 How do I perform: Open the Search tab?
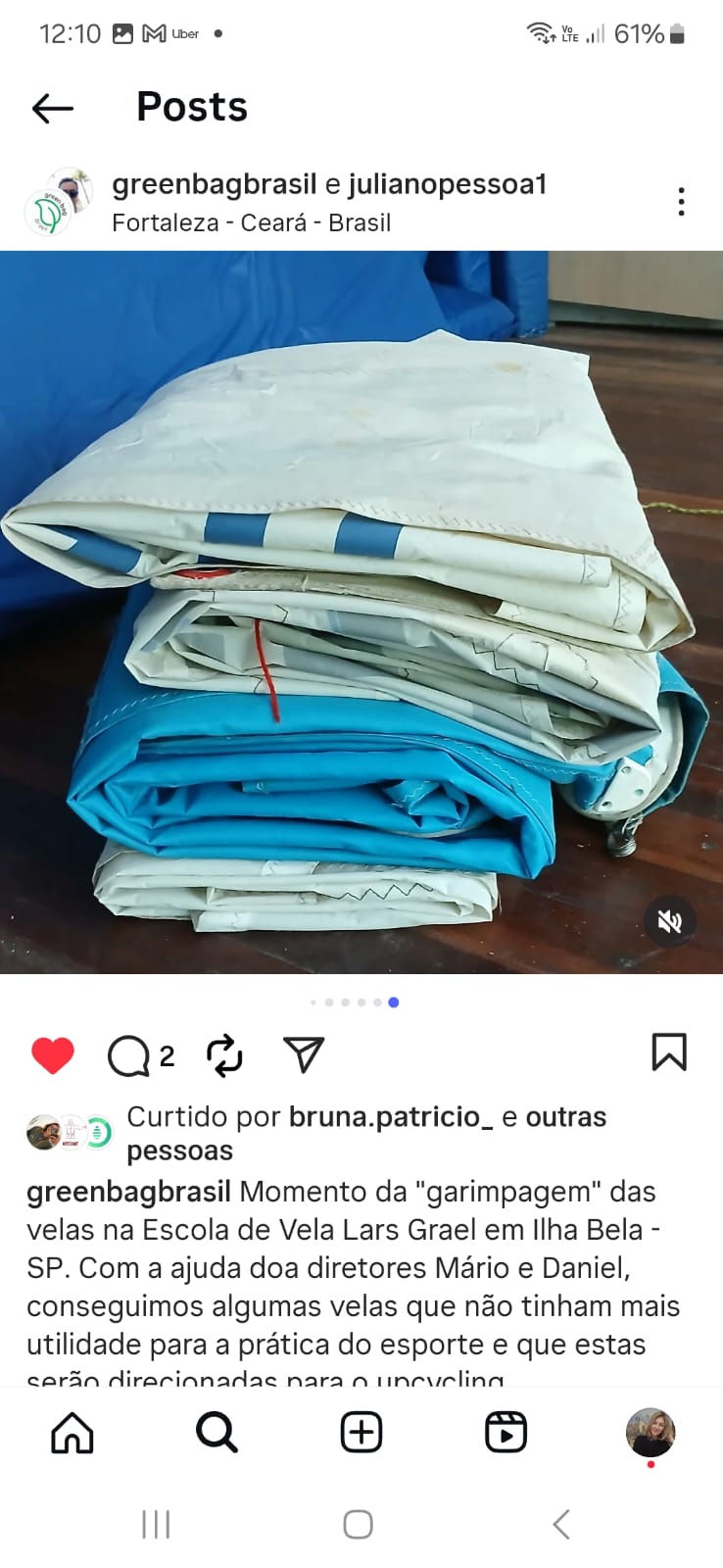tap(217, 1433)
